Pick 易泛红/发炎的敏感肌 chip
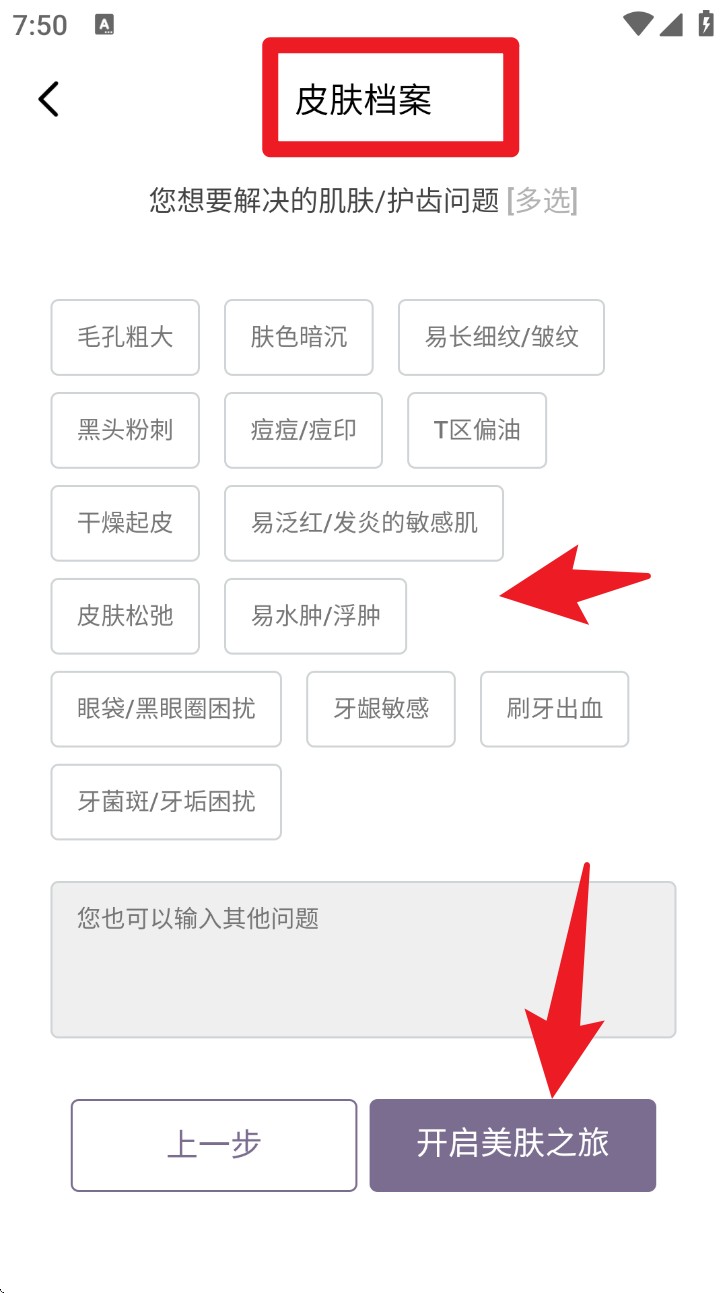This screenshot has width=727, height=1293. (364, 523)
